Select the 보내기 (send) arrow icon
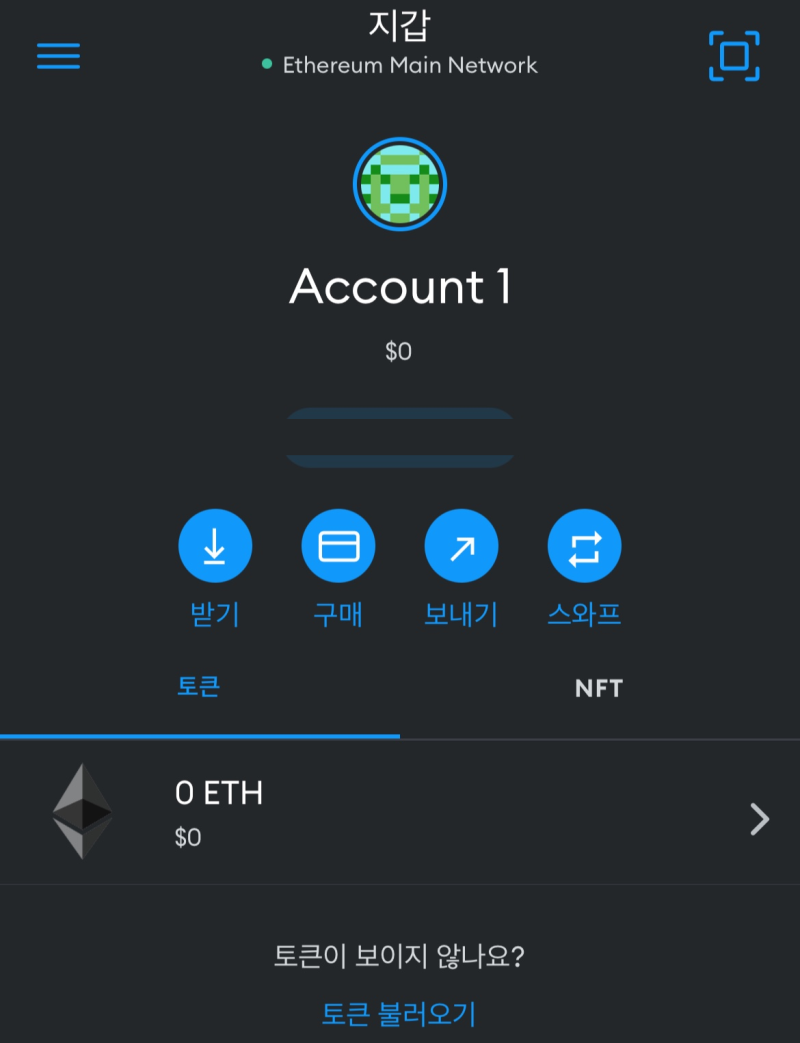The height and width of the screenshot is (1043, 800). pos(461,545)
